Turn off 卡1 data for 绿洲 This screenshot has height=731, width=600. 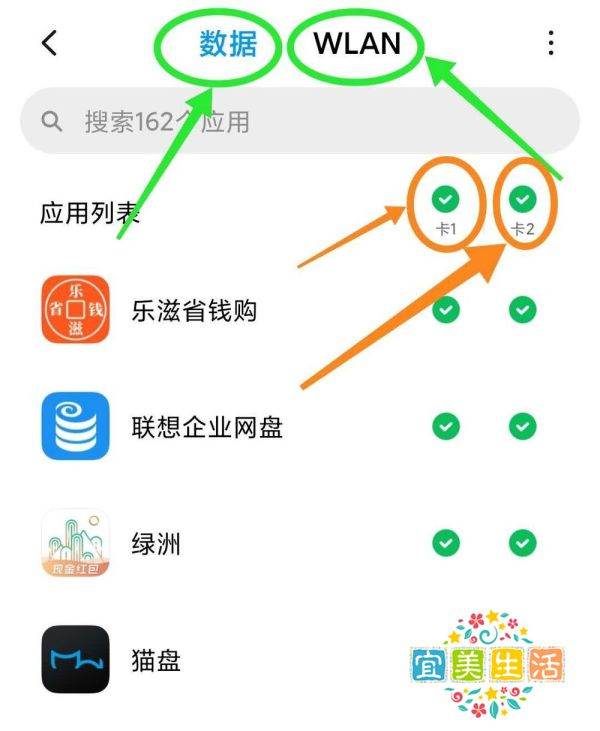pos(446,544)
